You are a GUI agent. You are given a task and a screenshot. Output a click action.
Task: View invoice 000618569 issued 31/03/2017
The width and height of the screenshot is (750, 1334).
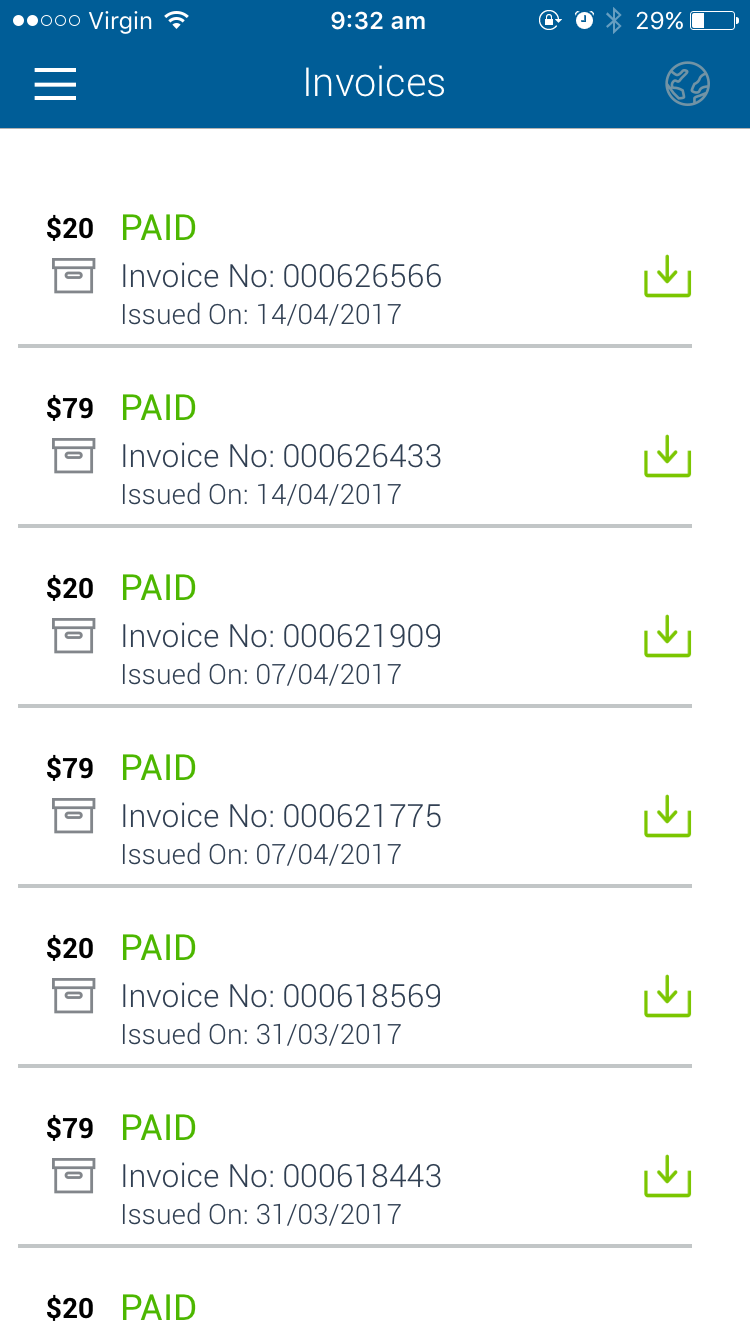pos(355,990)
